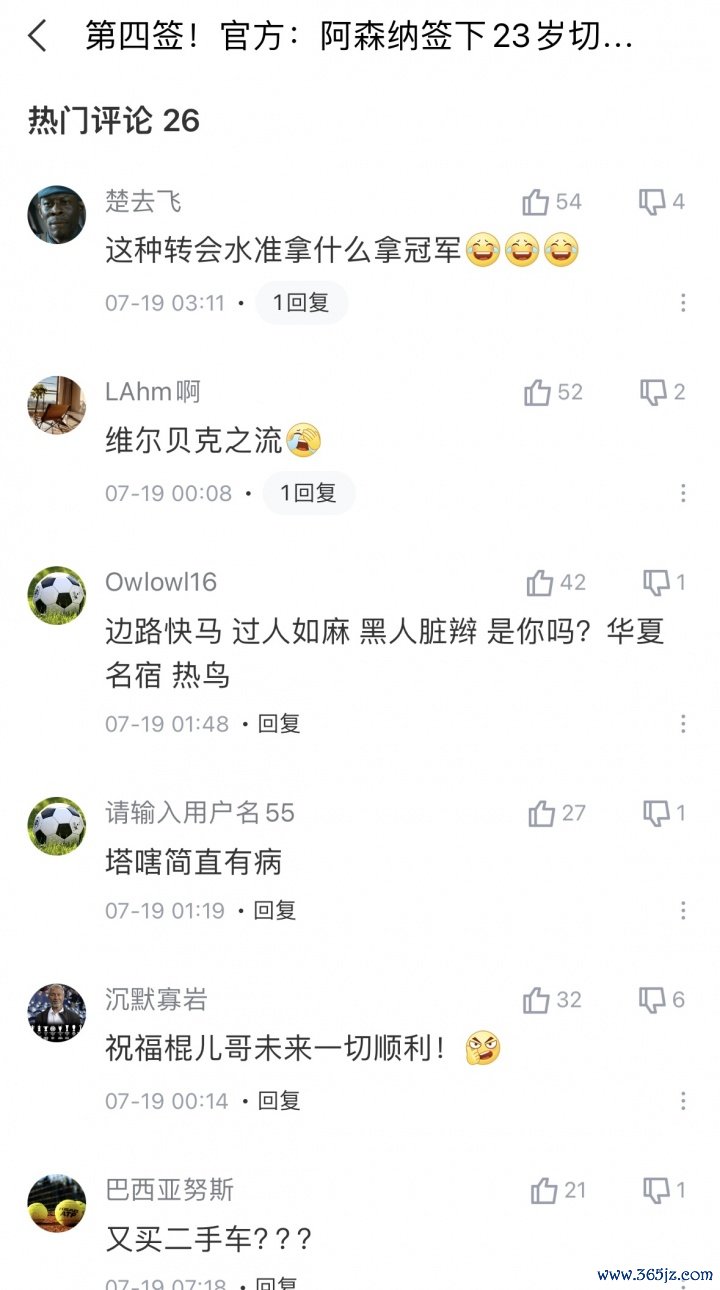720x1290 pixels.
Task: Reply to 沉默寡岩's comment
Action: tap(279, 1101)
